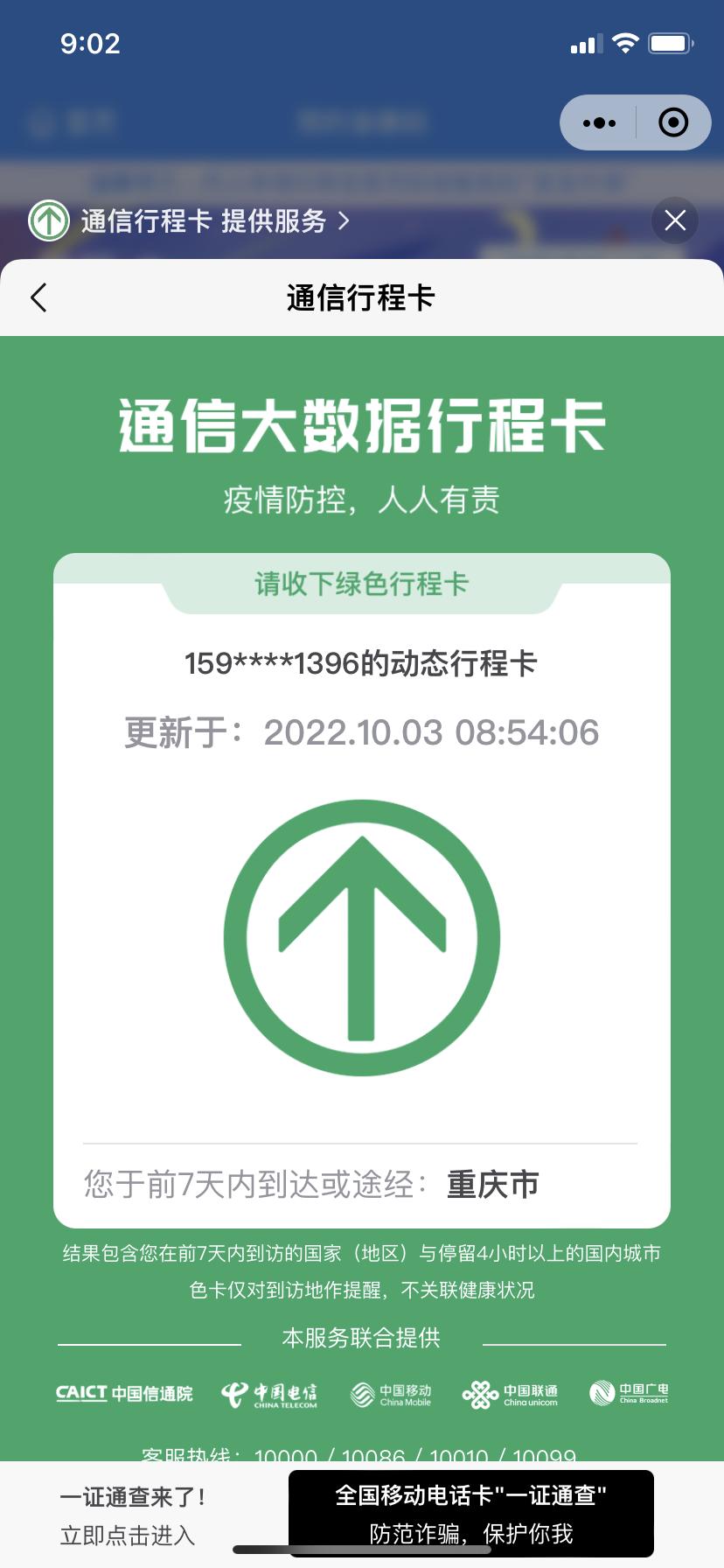This screenshot has height=1568, width=724.
Task: Go back from 通信行程卡 page
Action: [x=38, y=297]
